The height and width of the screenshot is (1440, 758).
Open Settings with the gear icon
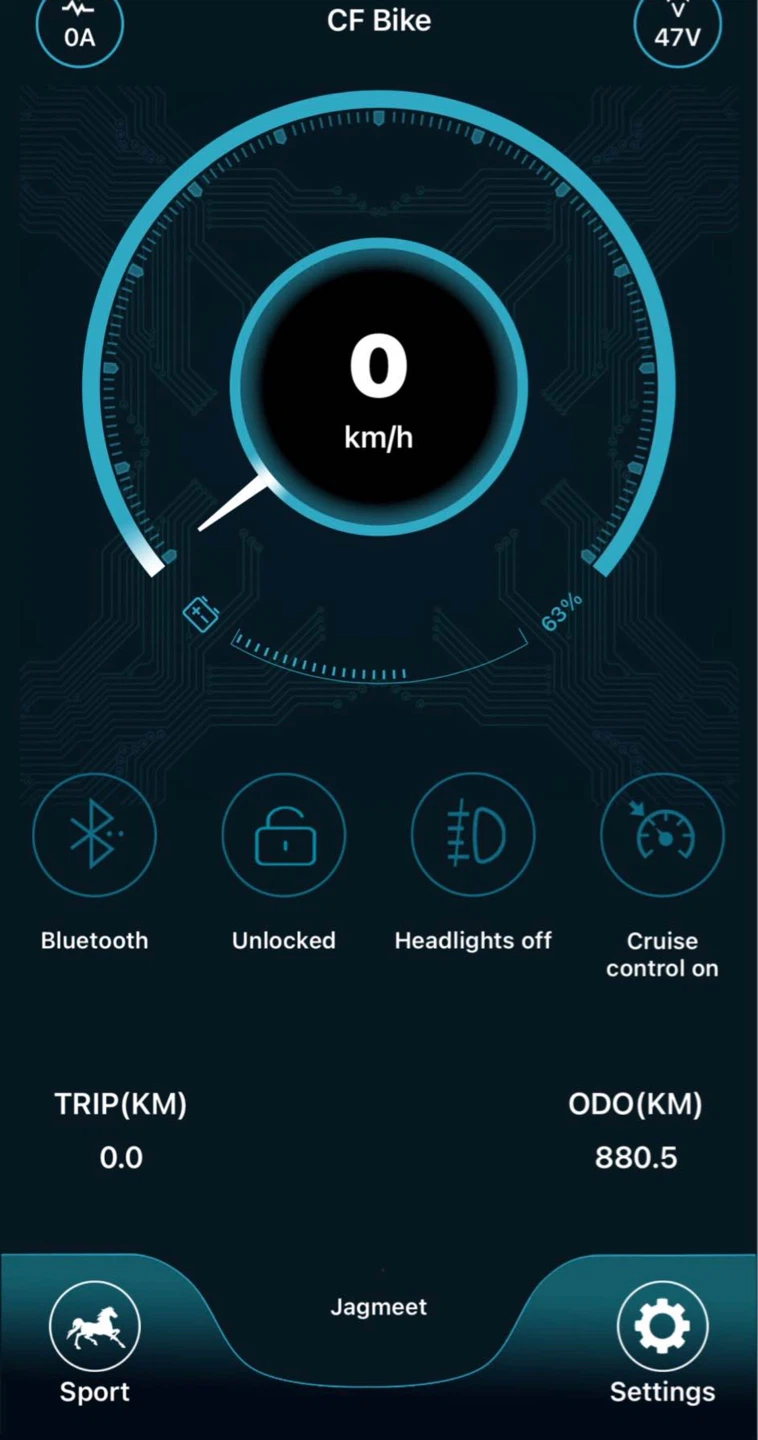(663, 1326)
